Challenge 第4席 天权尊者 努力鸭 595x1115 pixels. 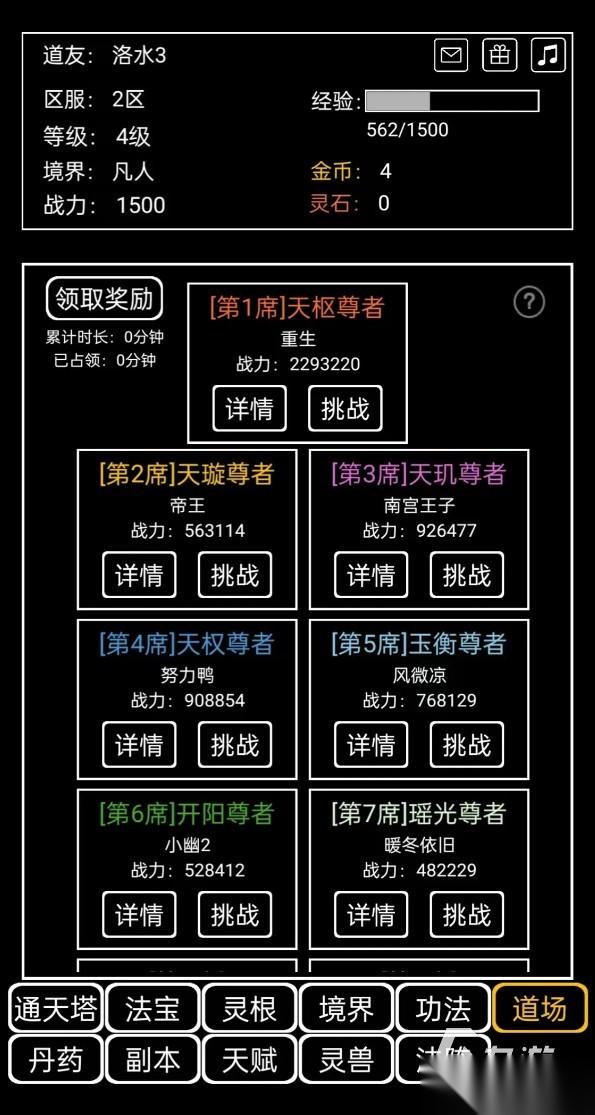[x=235, y=745]
